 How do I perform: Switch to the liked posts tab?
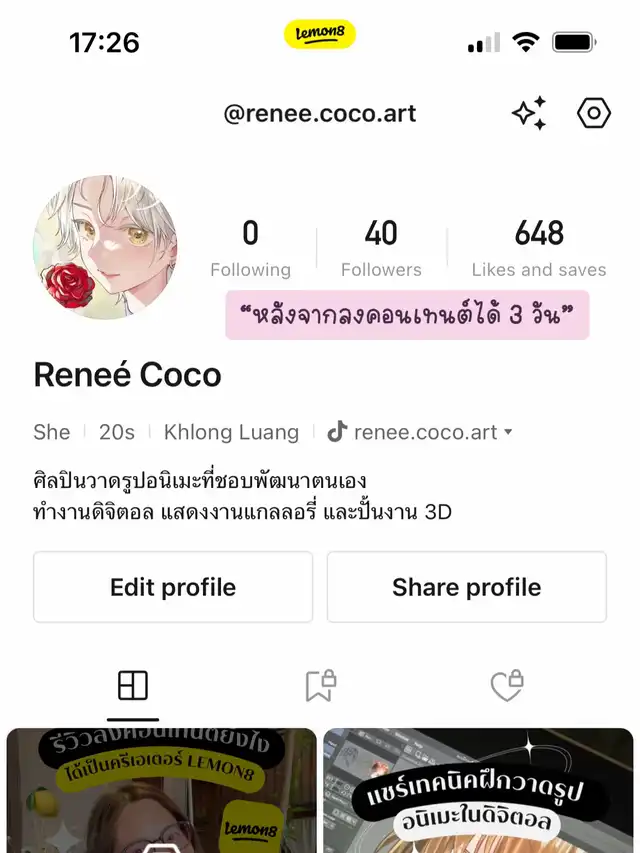click(507, 686)
